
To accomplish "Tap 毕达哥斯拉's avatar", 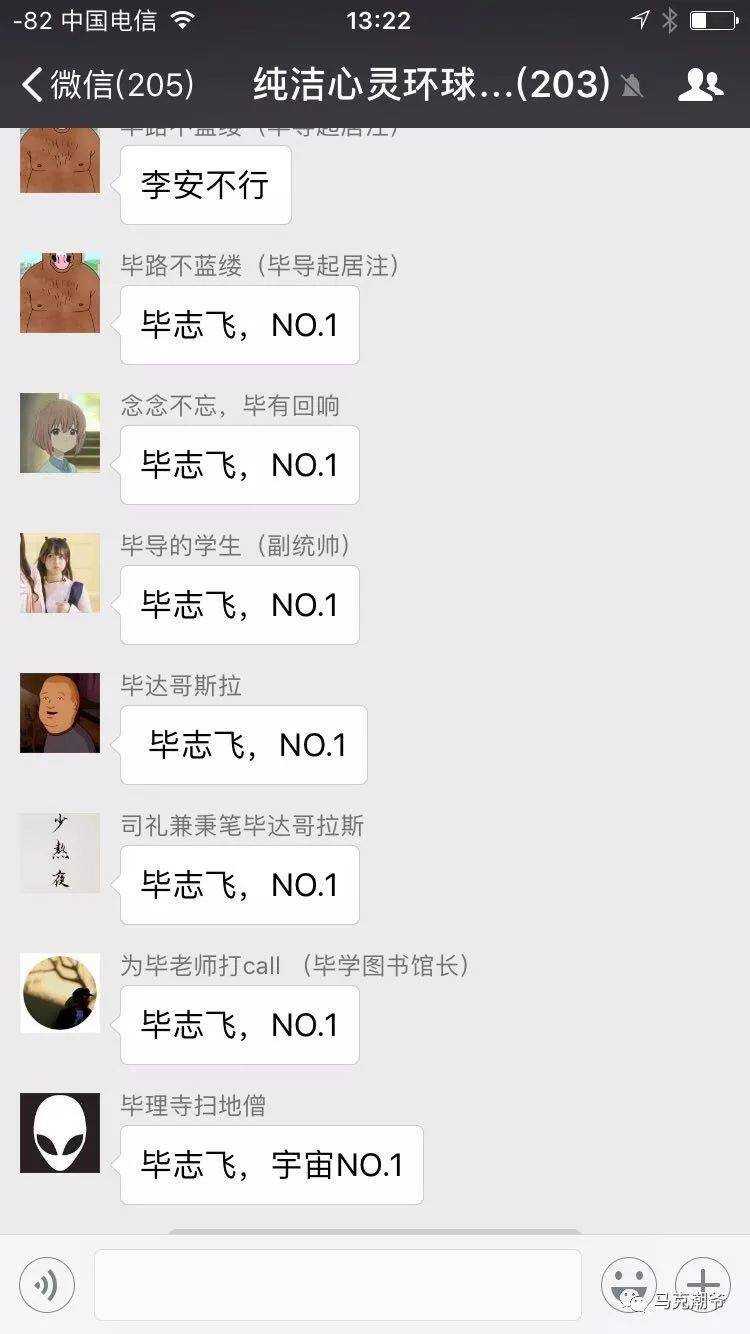I will click(x=60, y=713).
